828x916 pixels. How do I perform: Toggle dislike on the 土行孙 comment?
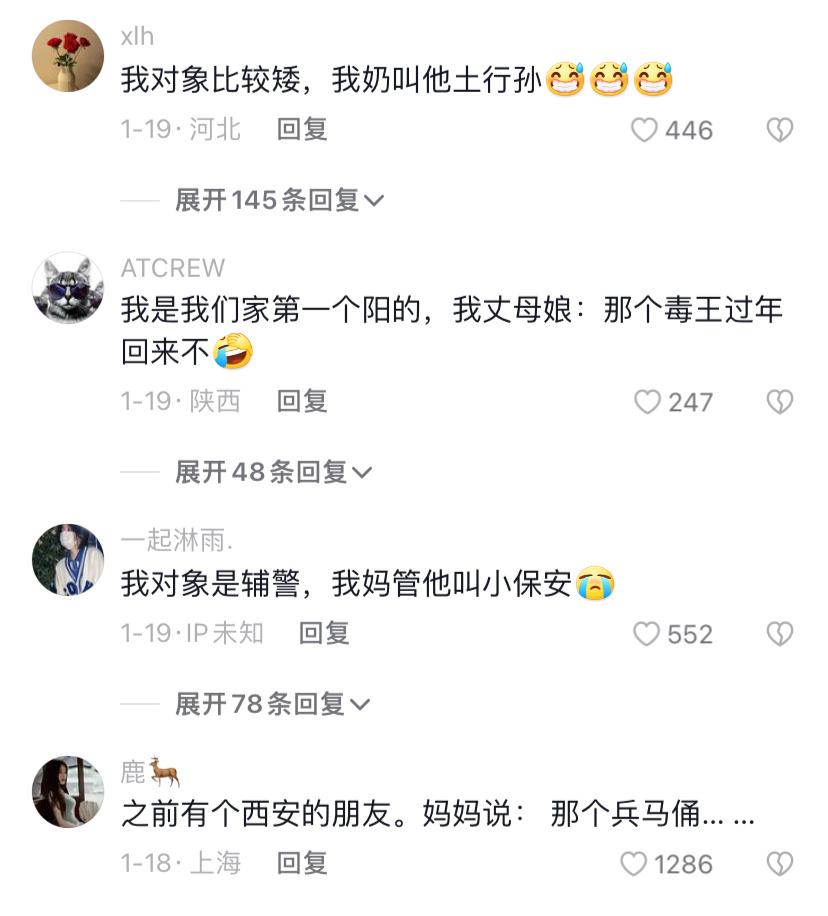(x=779, y=130)
